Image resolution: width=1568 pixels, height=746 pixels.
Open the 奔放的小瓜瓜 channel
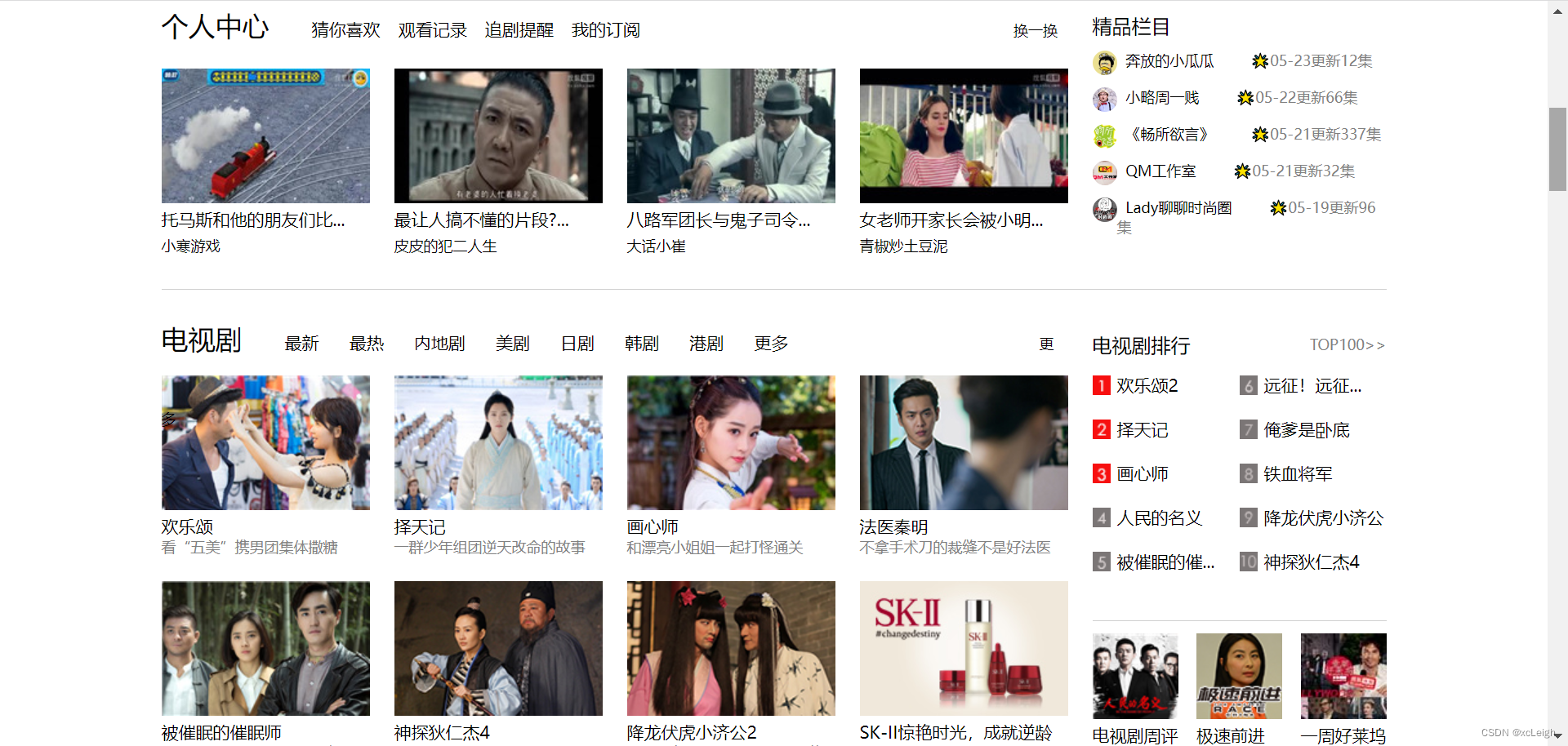[1169, 61]
